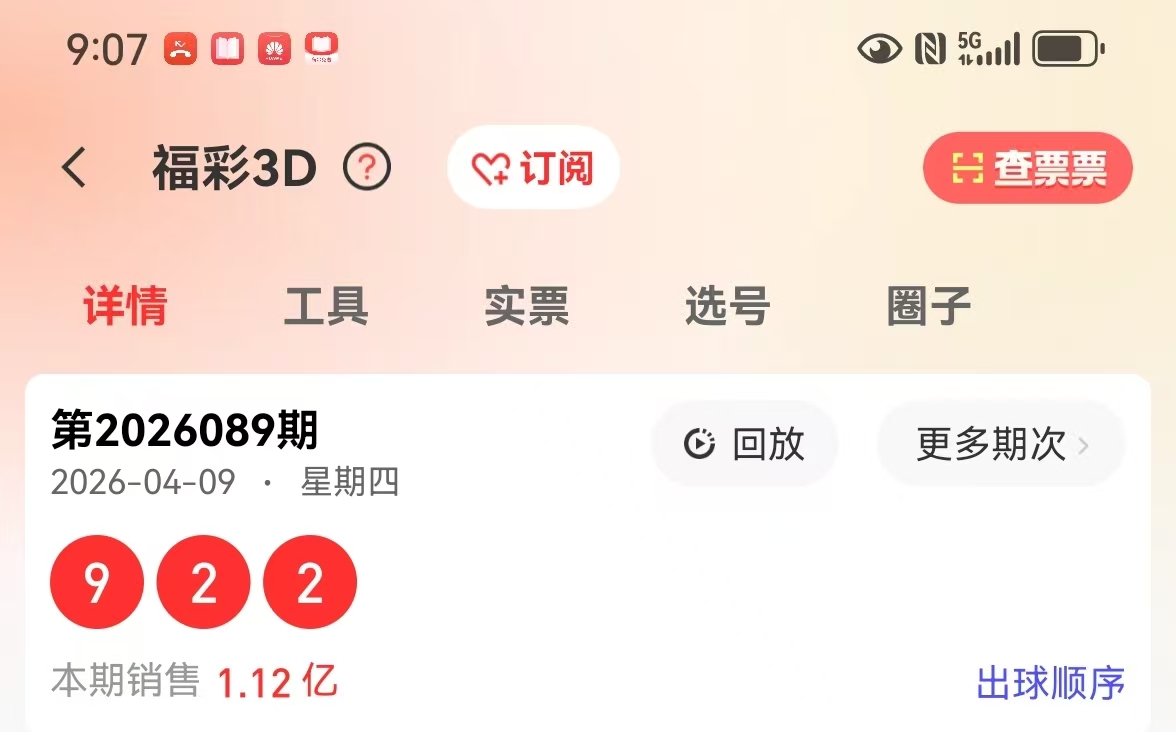1176x732 pixels.
Task: Tap the 查票票 ticket check button
Action: click(x=1027, y=169)
